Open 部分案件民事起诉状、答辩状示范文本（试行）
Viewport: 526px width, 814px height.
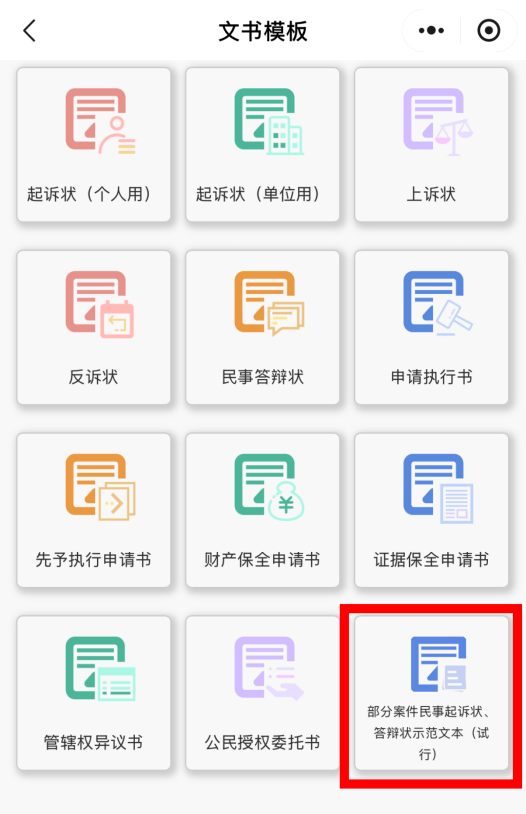click(431, 693)
